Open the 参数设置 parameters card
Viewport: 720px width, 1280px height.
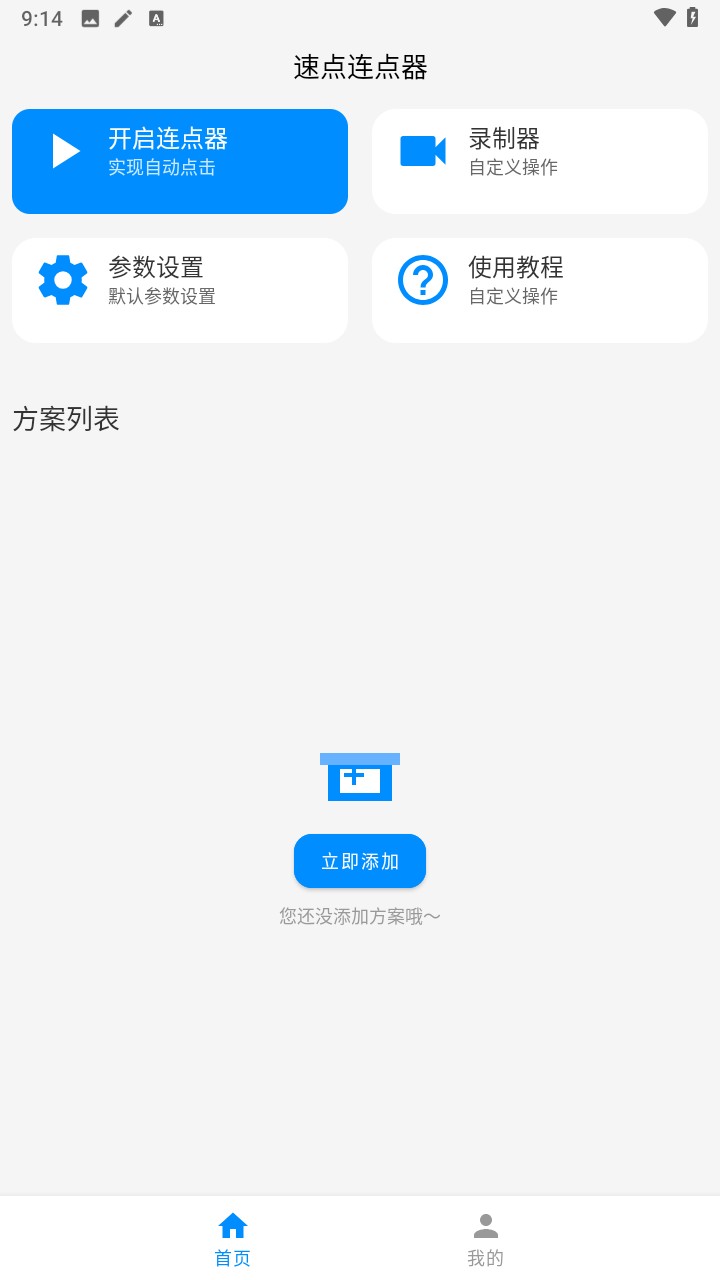coord(180,290)
